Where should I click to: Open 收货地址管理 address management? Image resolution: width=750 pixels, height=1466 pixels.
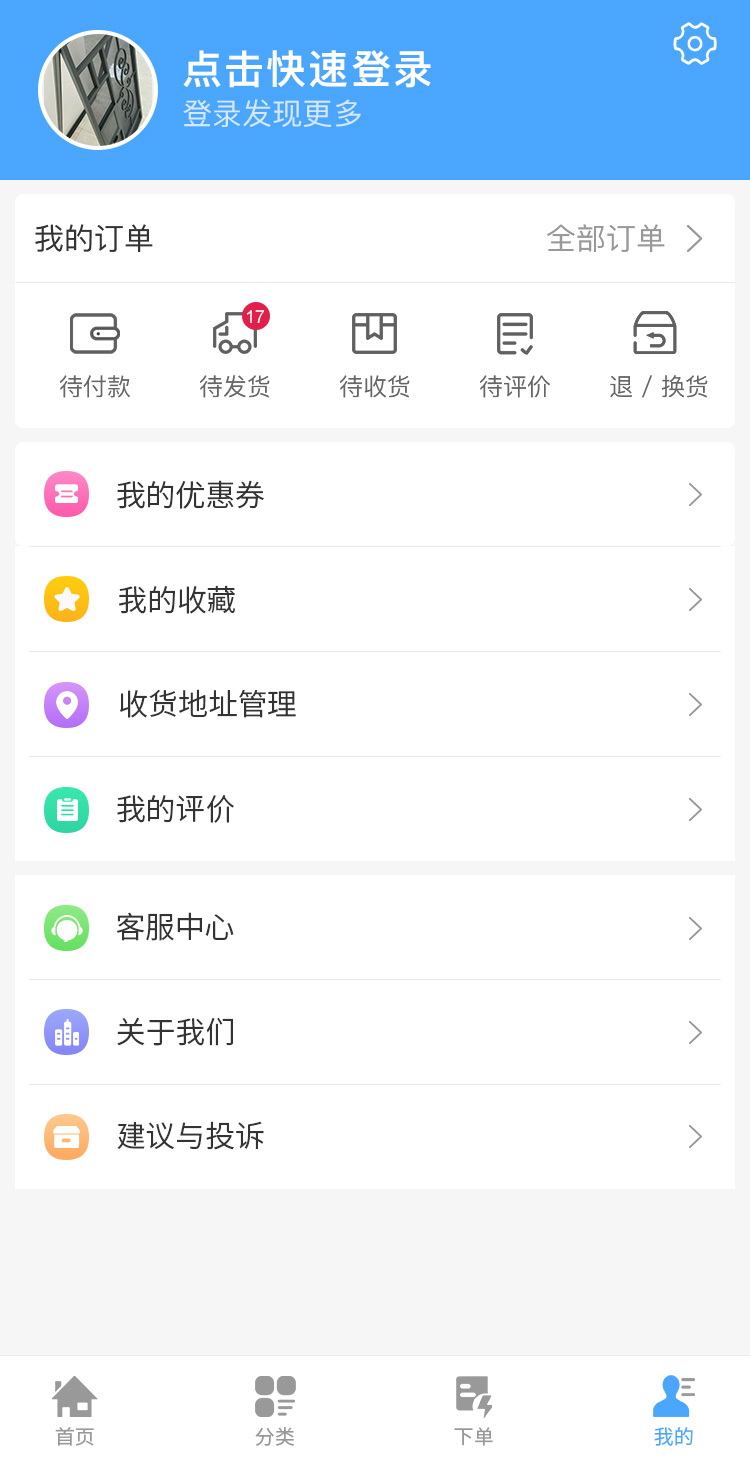[x=375, y=705]
